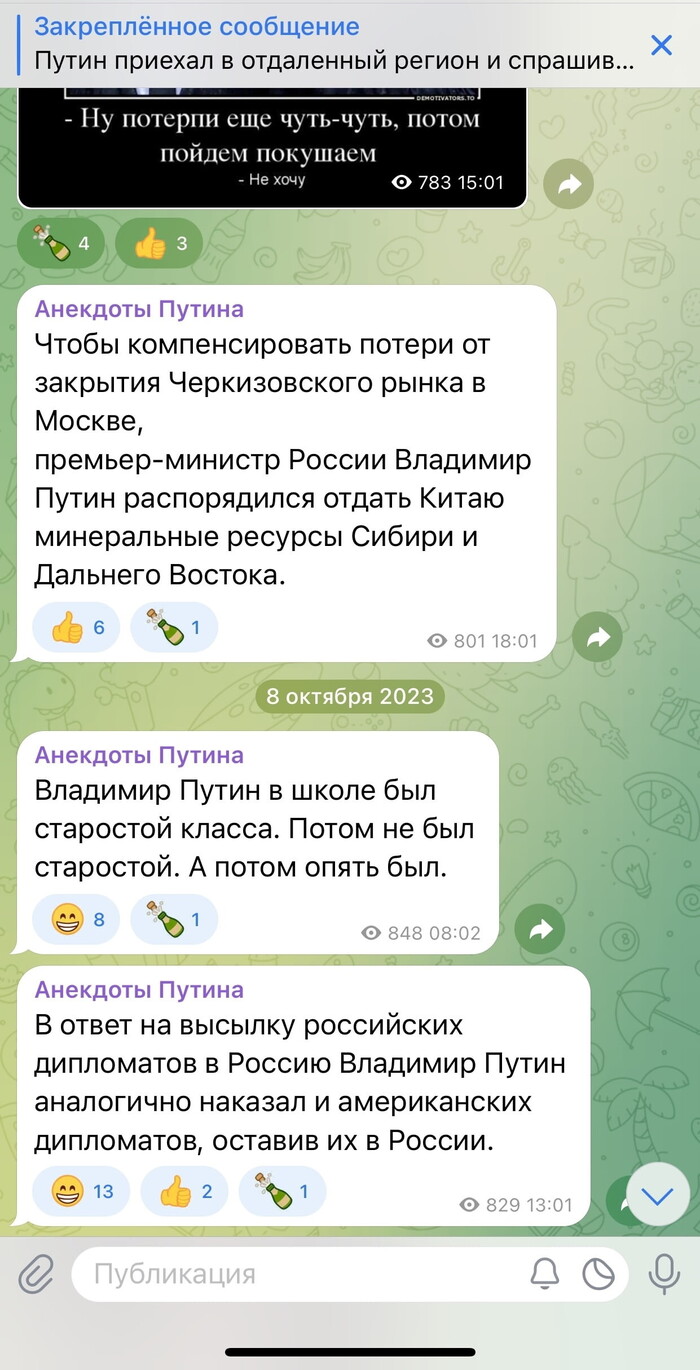The width and height of the screenshot is (700, 1370).
Task: Focus the Публикация message field
Action: pos(300,1274)
